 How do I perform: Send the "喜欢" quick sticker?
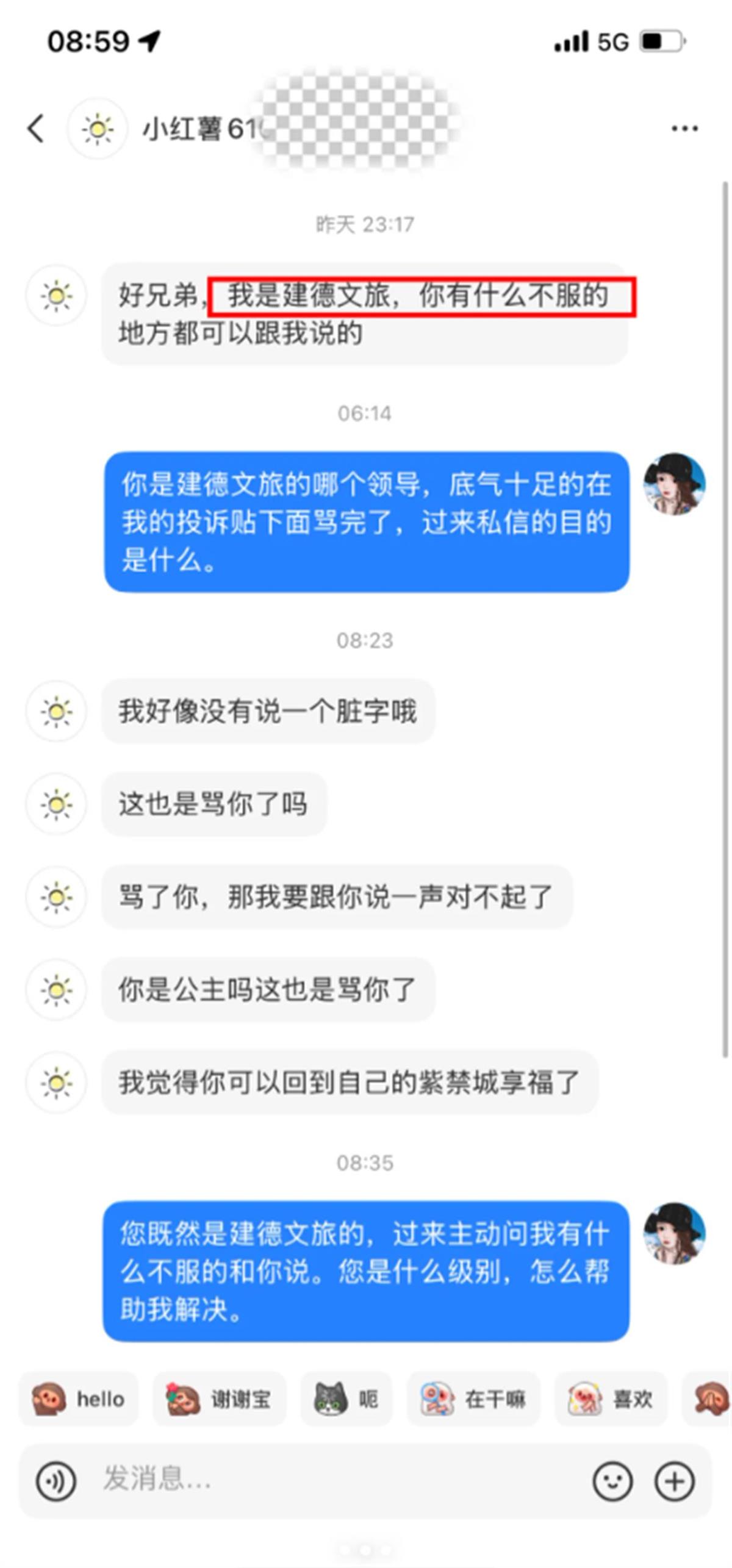click(x=610, y=1398)
